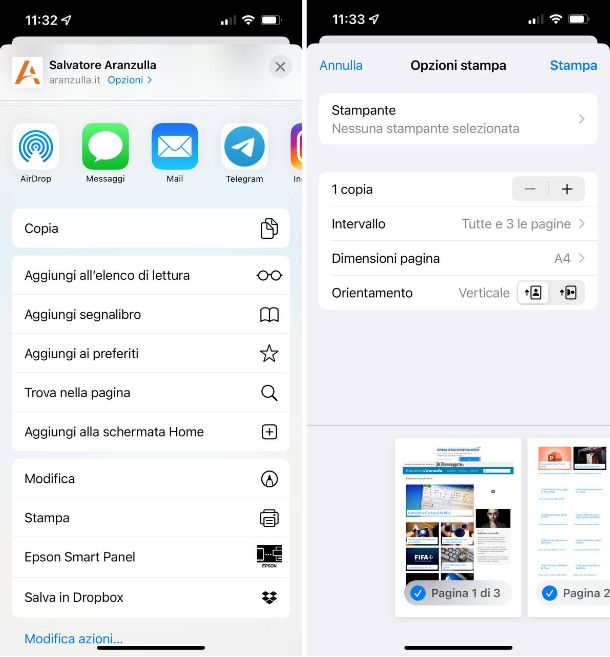Select Aggiungi all'elenco di lettura

[150, 275]
